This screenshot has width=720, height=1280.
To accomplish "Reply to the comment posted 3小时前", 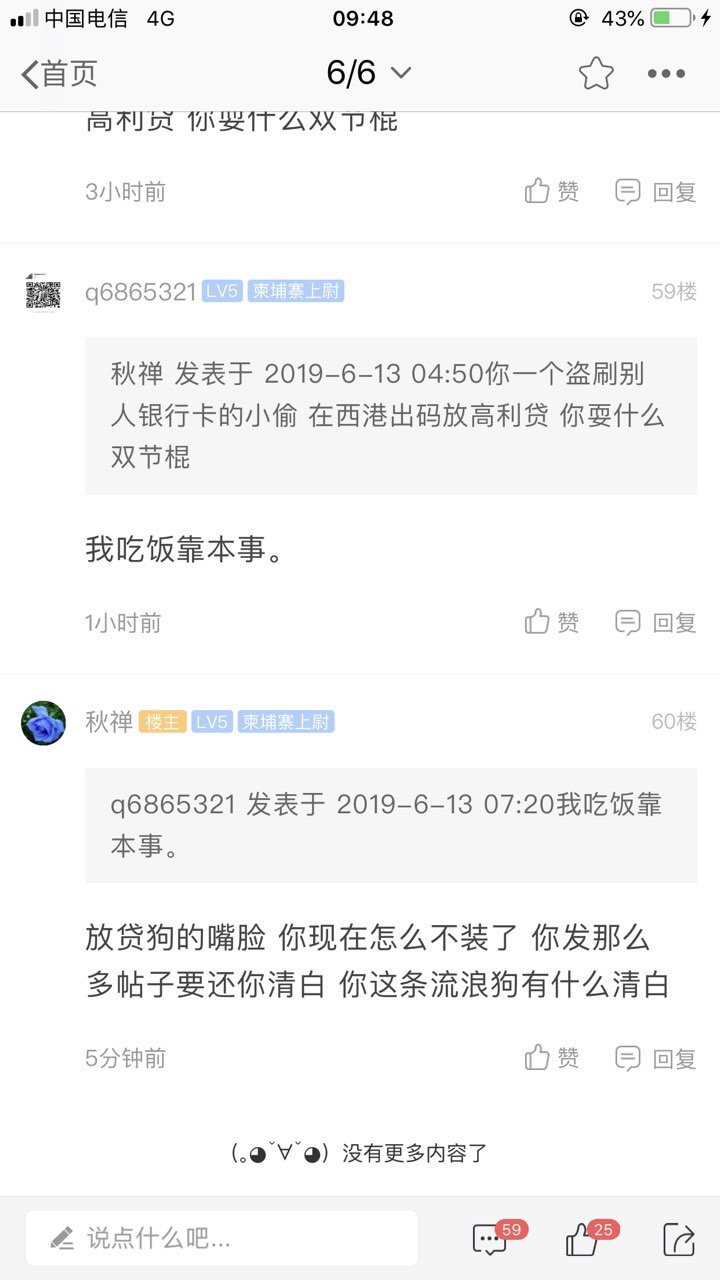I will (656, 191).
